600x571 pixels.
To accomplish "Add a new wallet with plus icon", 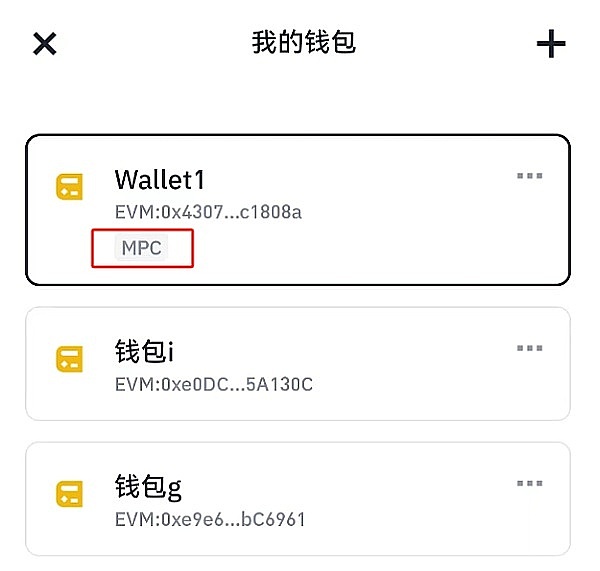I will click(x=551, y=44).
